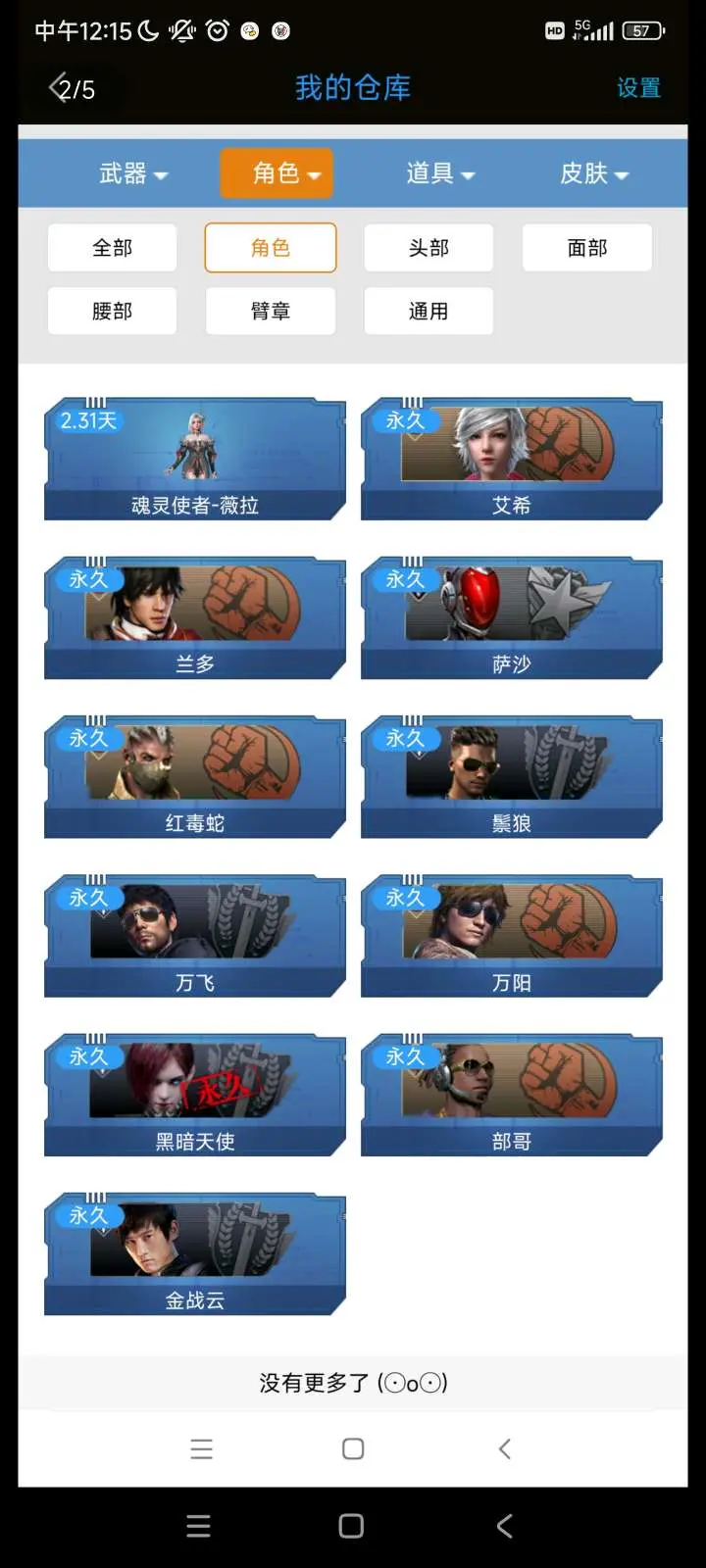Open 设置 in the top bar
The width and height of the screenshot is (706, 1568).
(x=638, y=88)
